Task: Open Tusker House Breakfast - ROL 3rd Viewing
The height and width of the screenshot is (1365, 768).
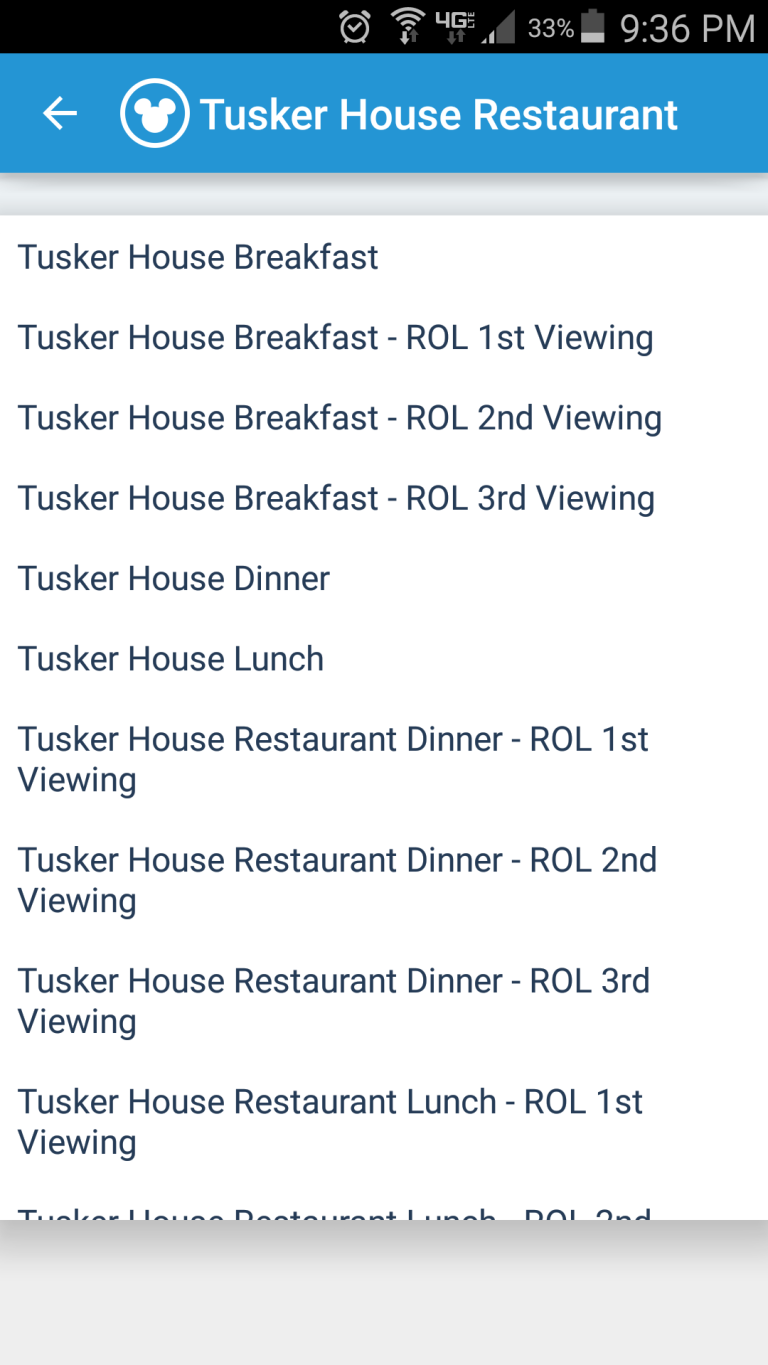Action: (x=384, y=498)
